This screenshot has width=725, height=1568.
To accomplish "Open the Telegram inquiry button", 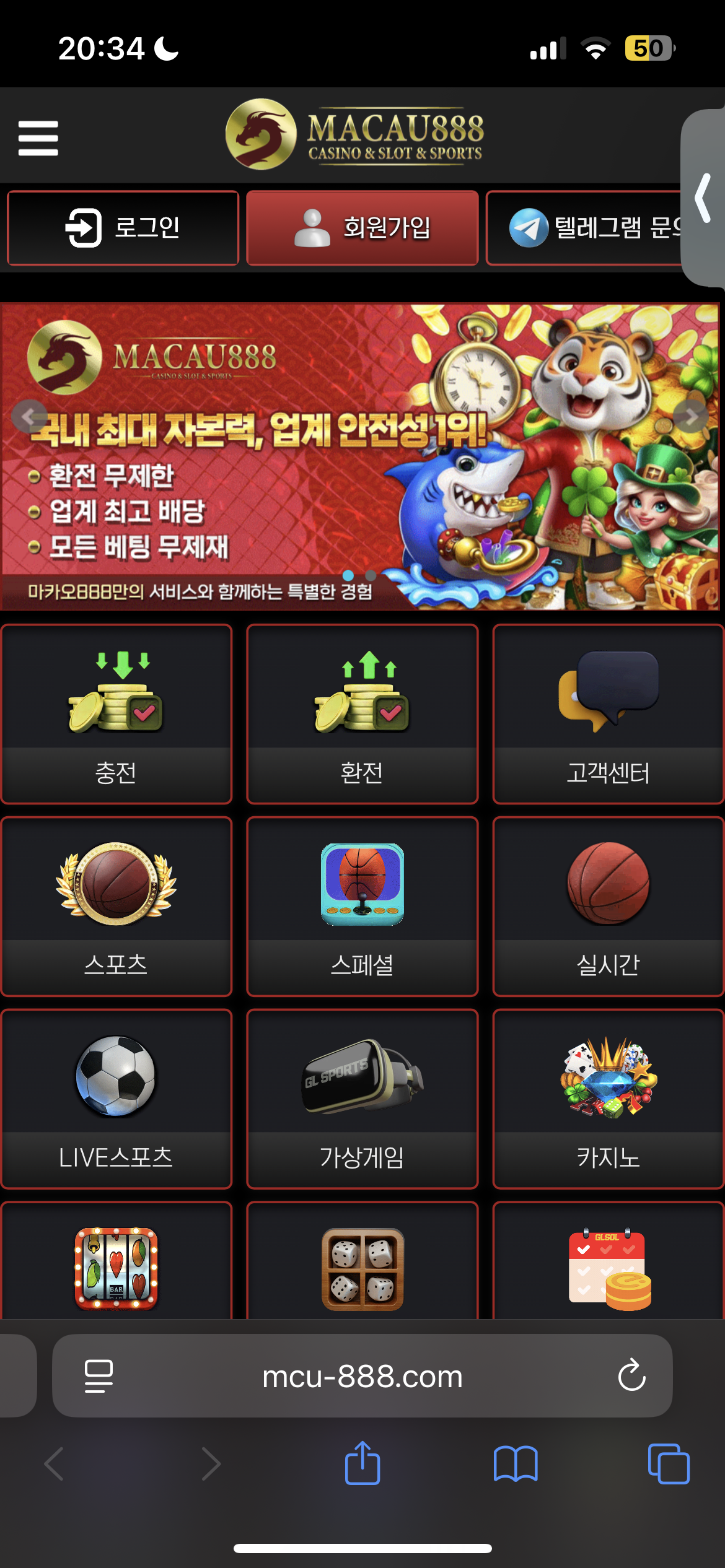I will tap(589, 228).
